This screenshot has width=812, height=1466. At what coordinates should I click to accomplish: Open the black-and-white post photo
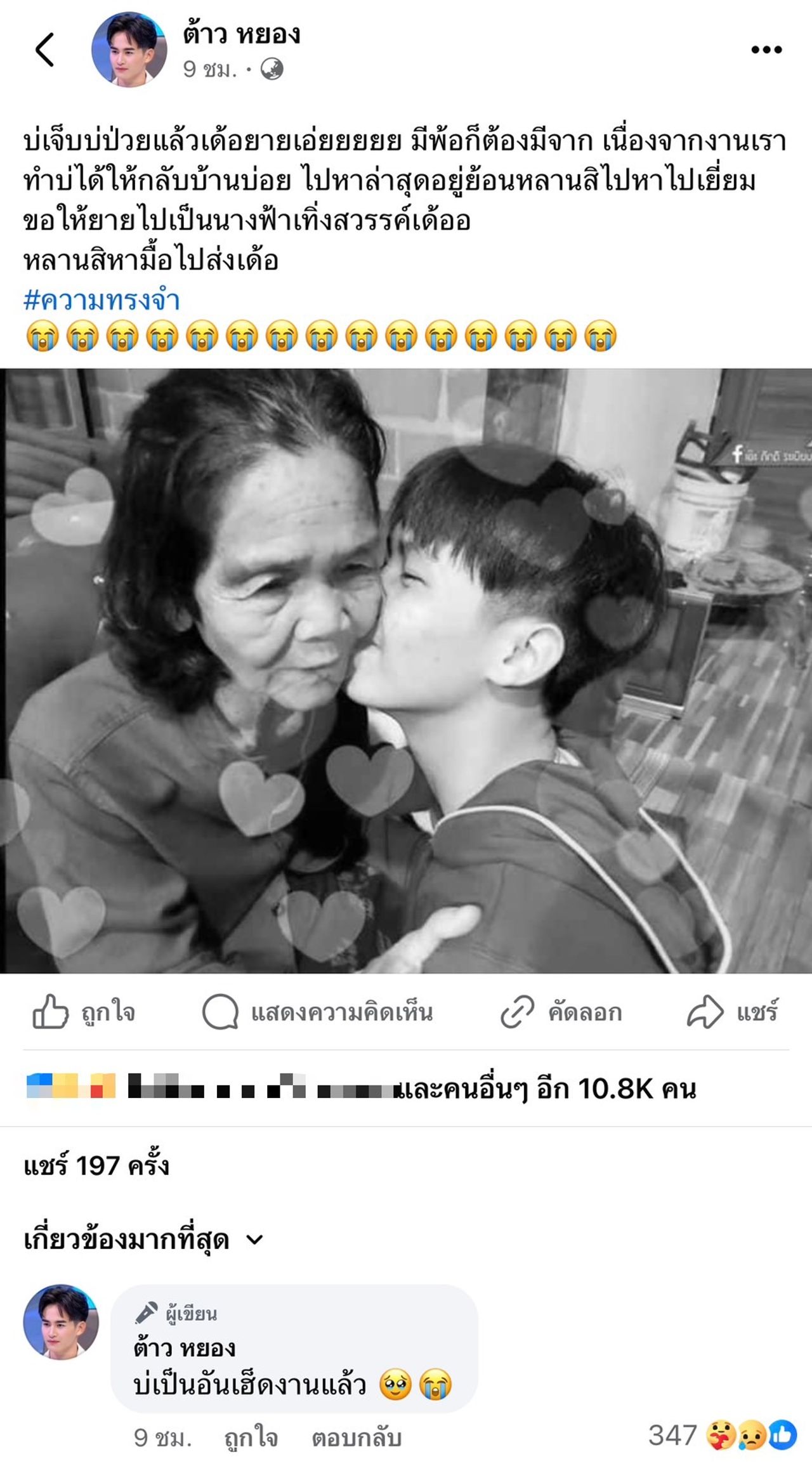coord(406,671)
